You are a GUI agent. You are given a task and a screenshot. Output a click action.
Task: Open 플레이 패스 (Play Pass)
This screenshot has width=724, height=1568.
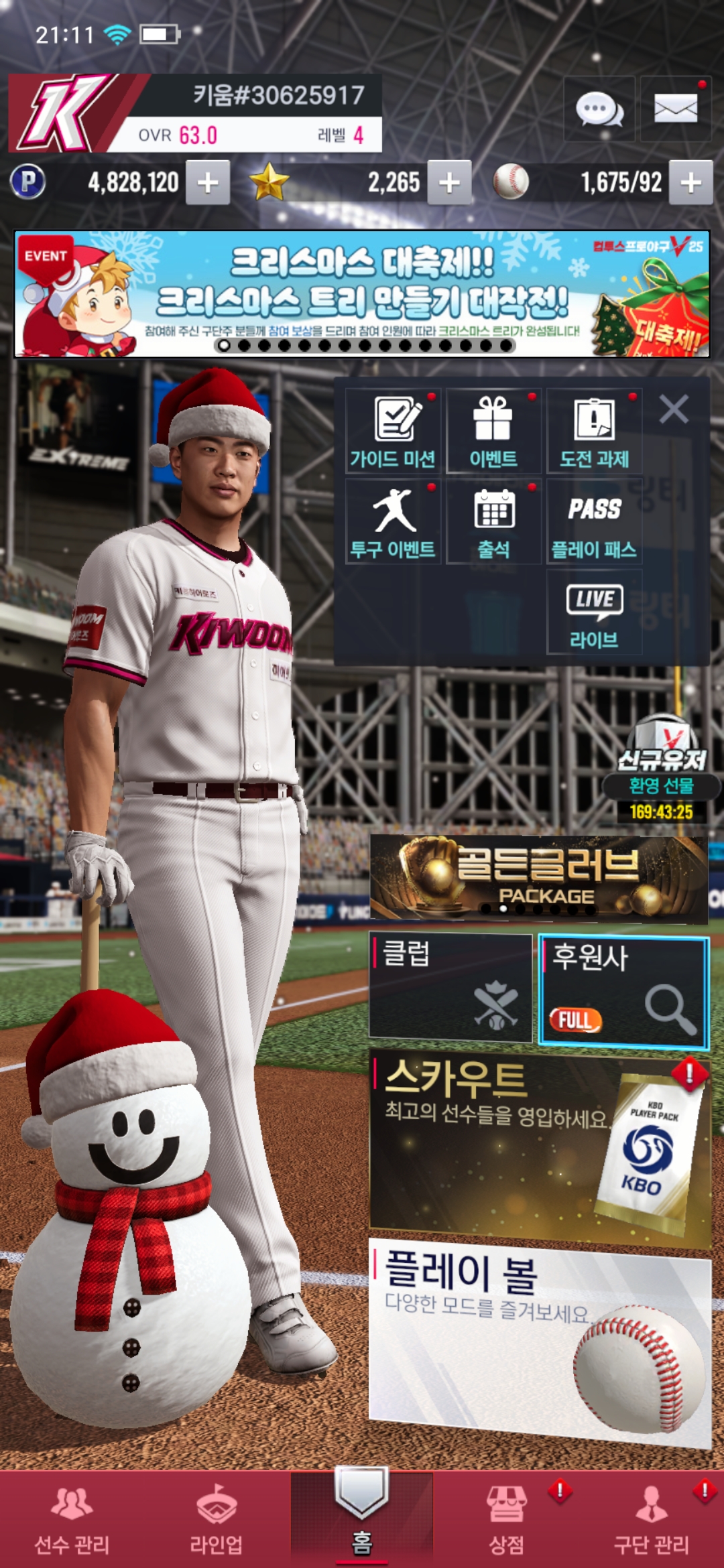(x=594, y=521)
